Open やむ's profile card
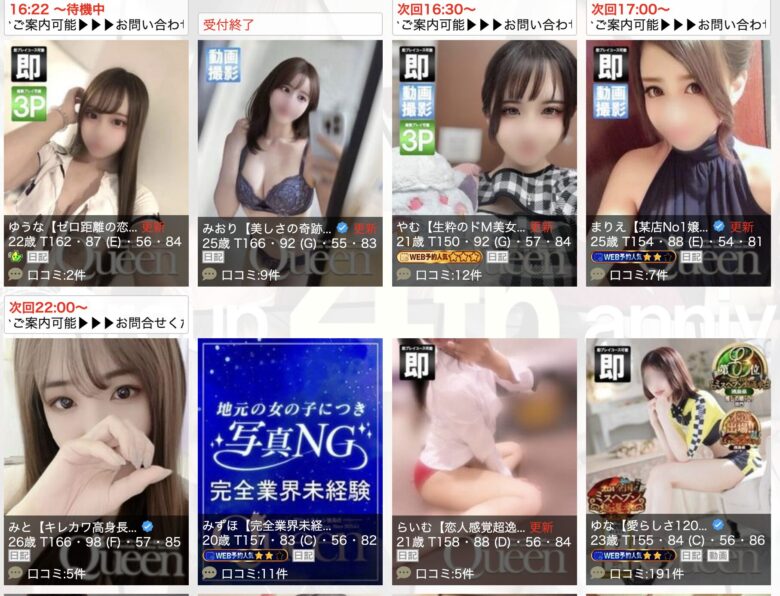 [484, 130]
